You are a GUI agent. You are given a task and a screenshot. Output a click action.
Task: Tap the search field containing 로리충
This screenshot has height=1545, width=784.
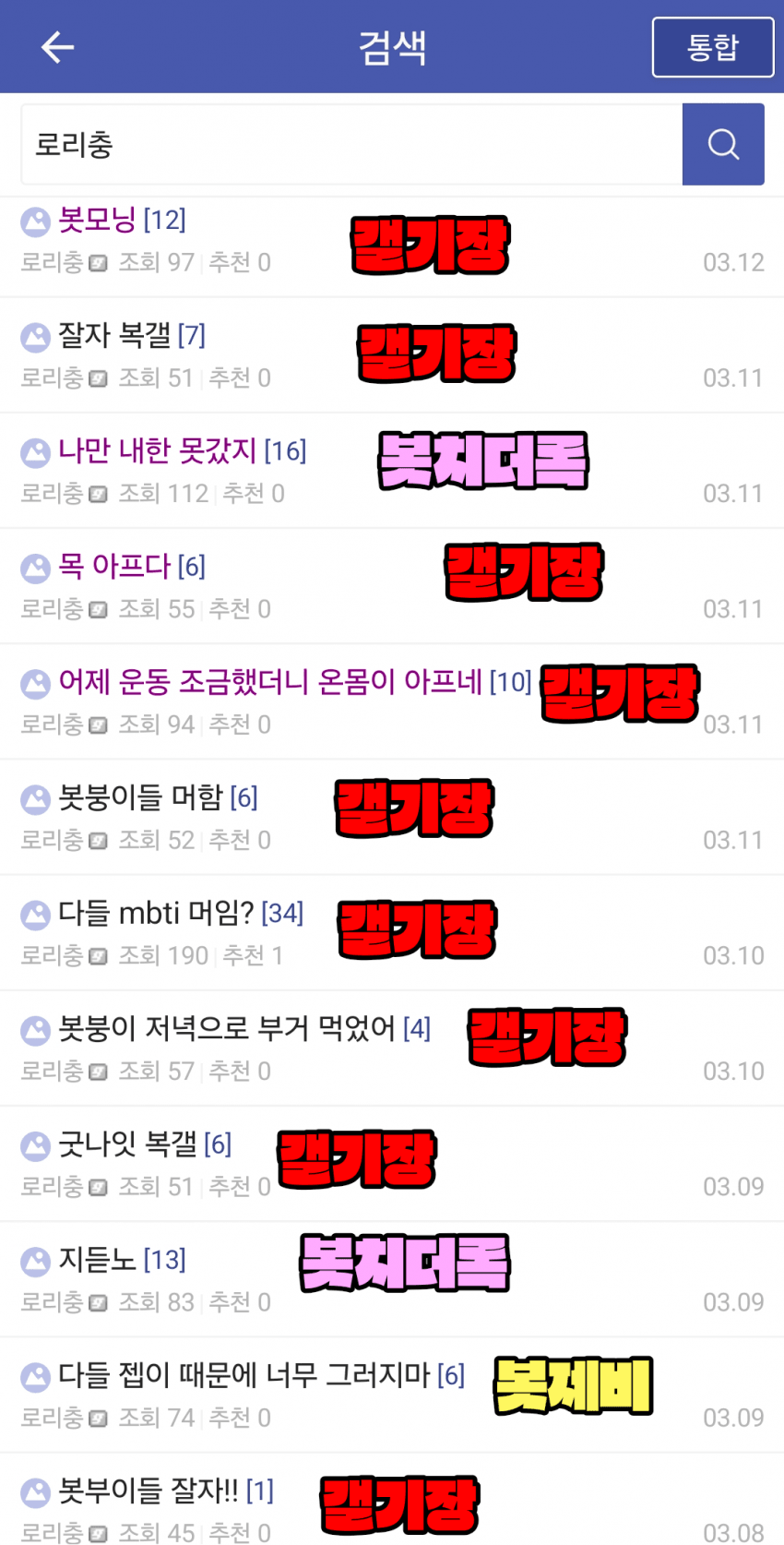tap(350, 145)
